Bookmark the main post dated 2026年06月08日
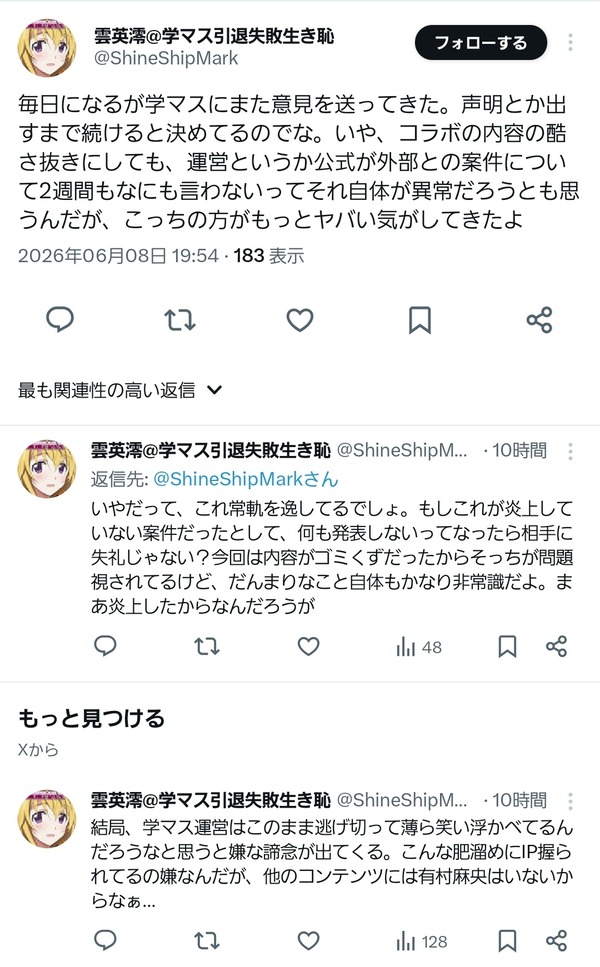Screen dimensions: 600x967 (x=420, y=320)
